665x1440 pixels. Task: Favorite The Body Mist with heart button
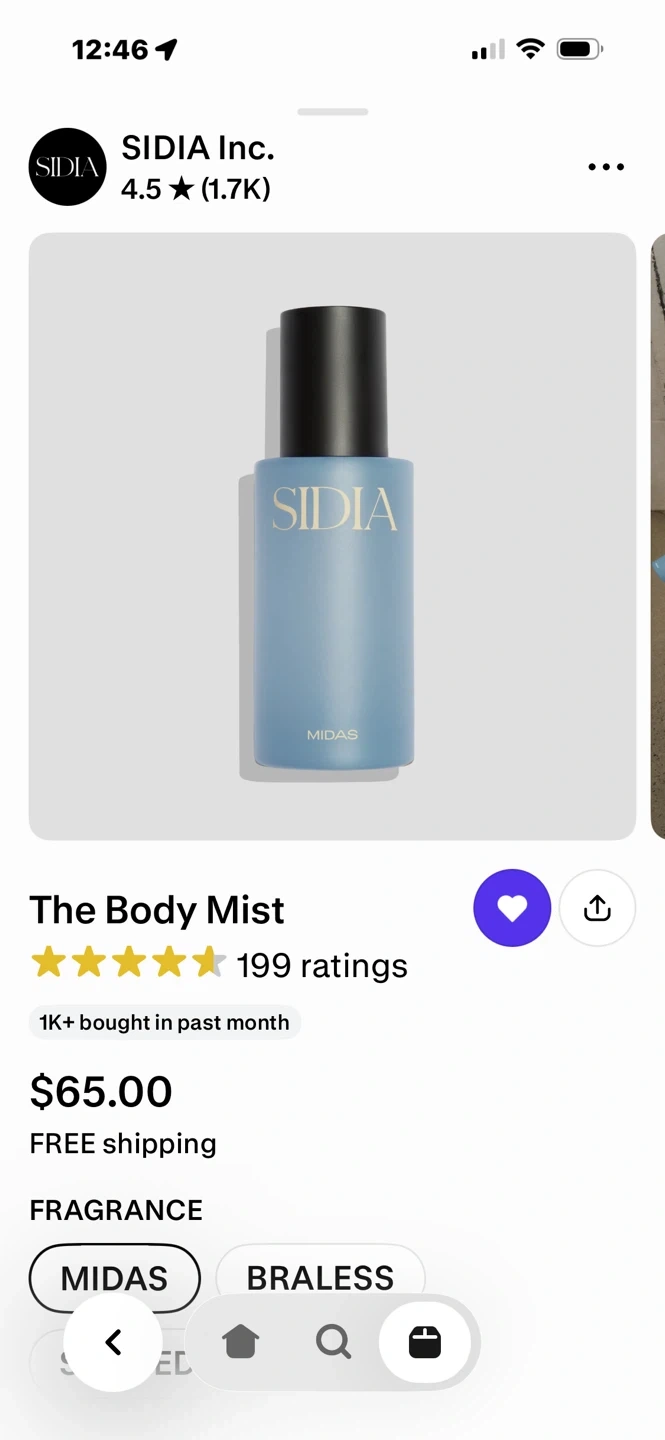pyautogui.click(x=512, y=908)
